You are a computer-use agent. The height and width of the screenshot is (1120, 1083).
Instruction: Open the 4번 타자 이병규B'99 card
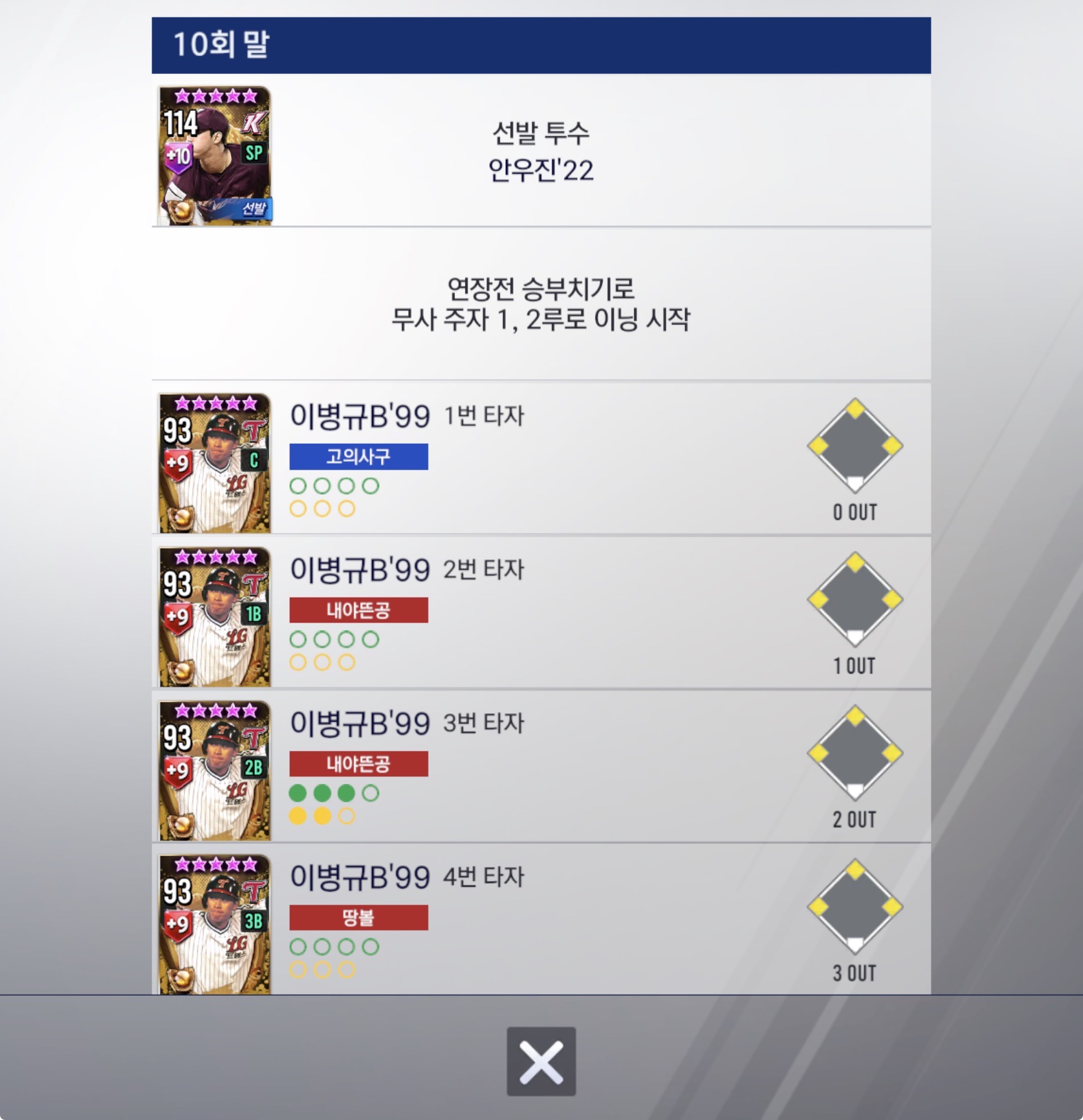[x=215, y=924]
